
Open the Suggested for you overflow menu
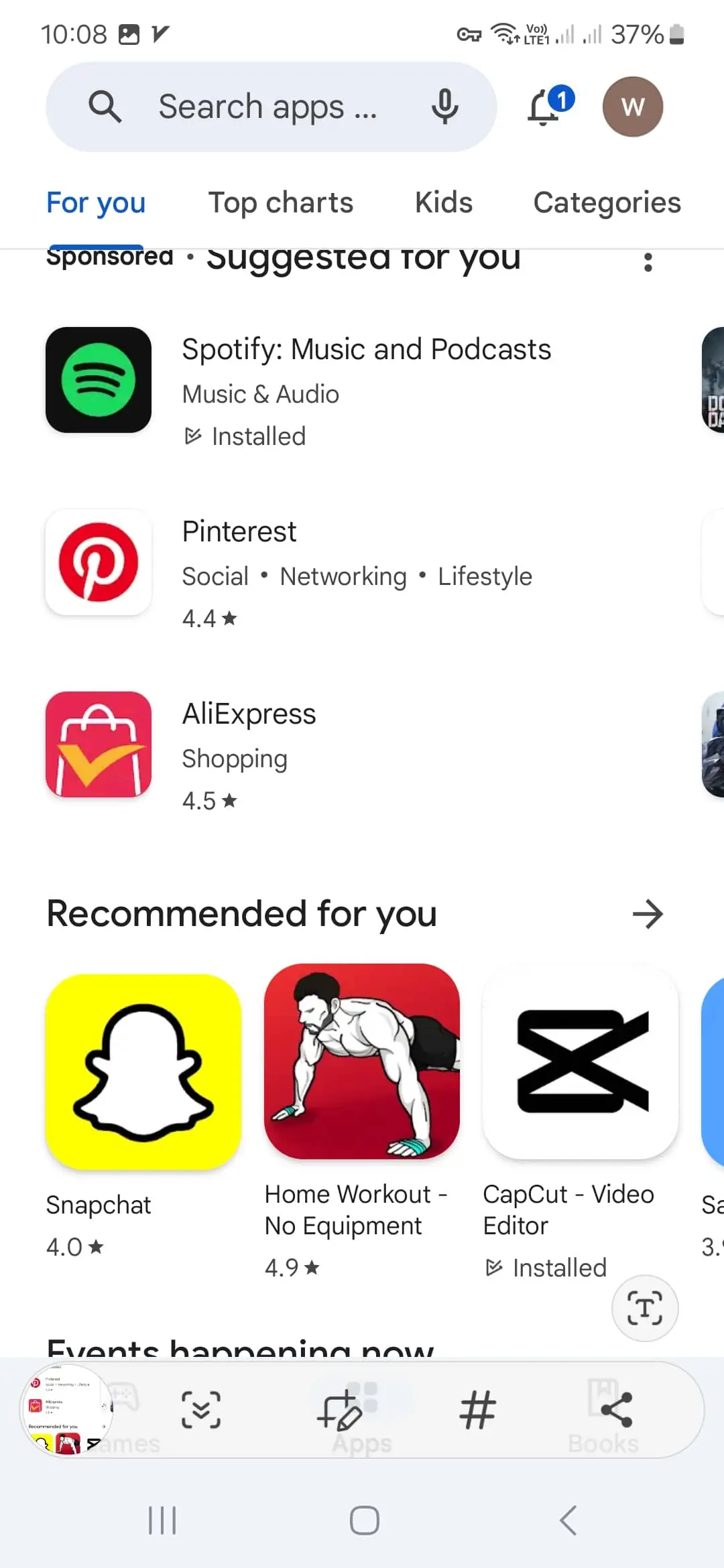pos(648,262)
